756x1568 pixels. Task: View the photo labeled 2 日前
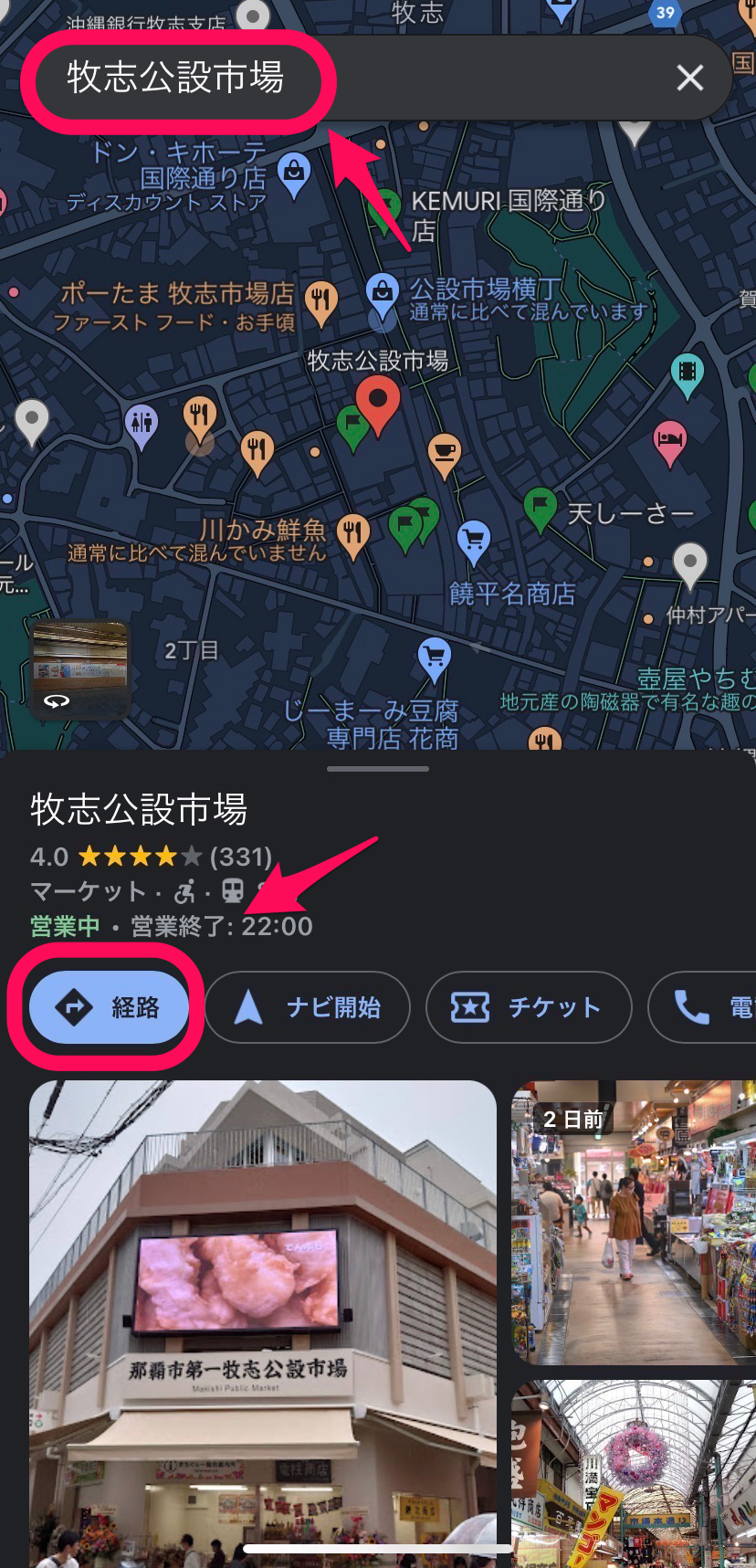click(634, 1224)
